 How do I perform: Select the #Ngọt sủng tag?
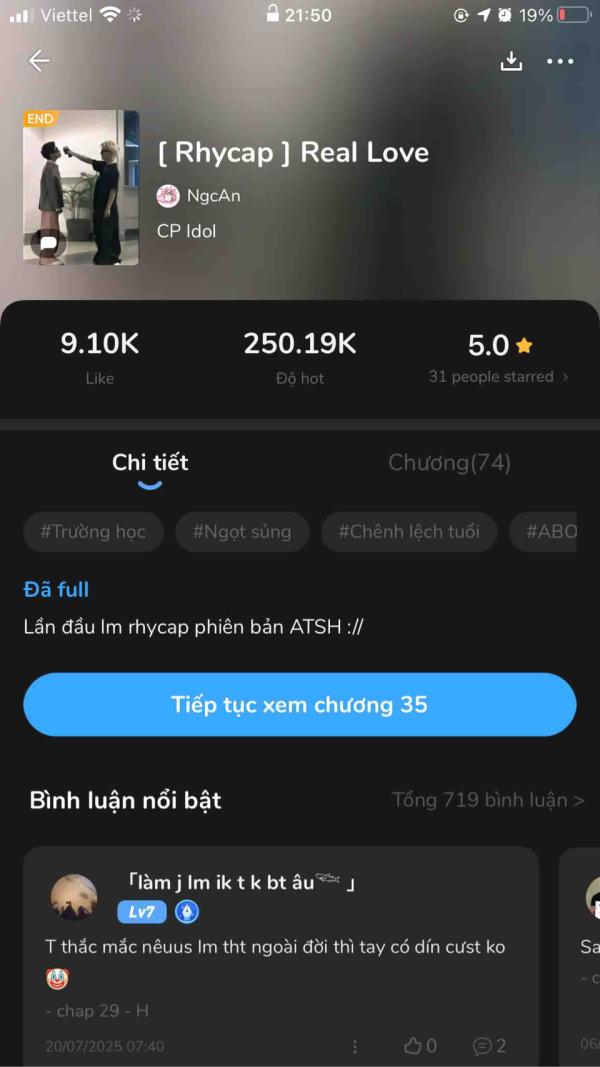[x=242, y=532]
